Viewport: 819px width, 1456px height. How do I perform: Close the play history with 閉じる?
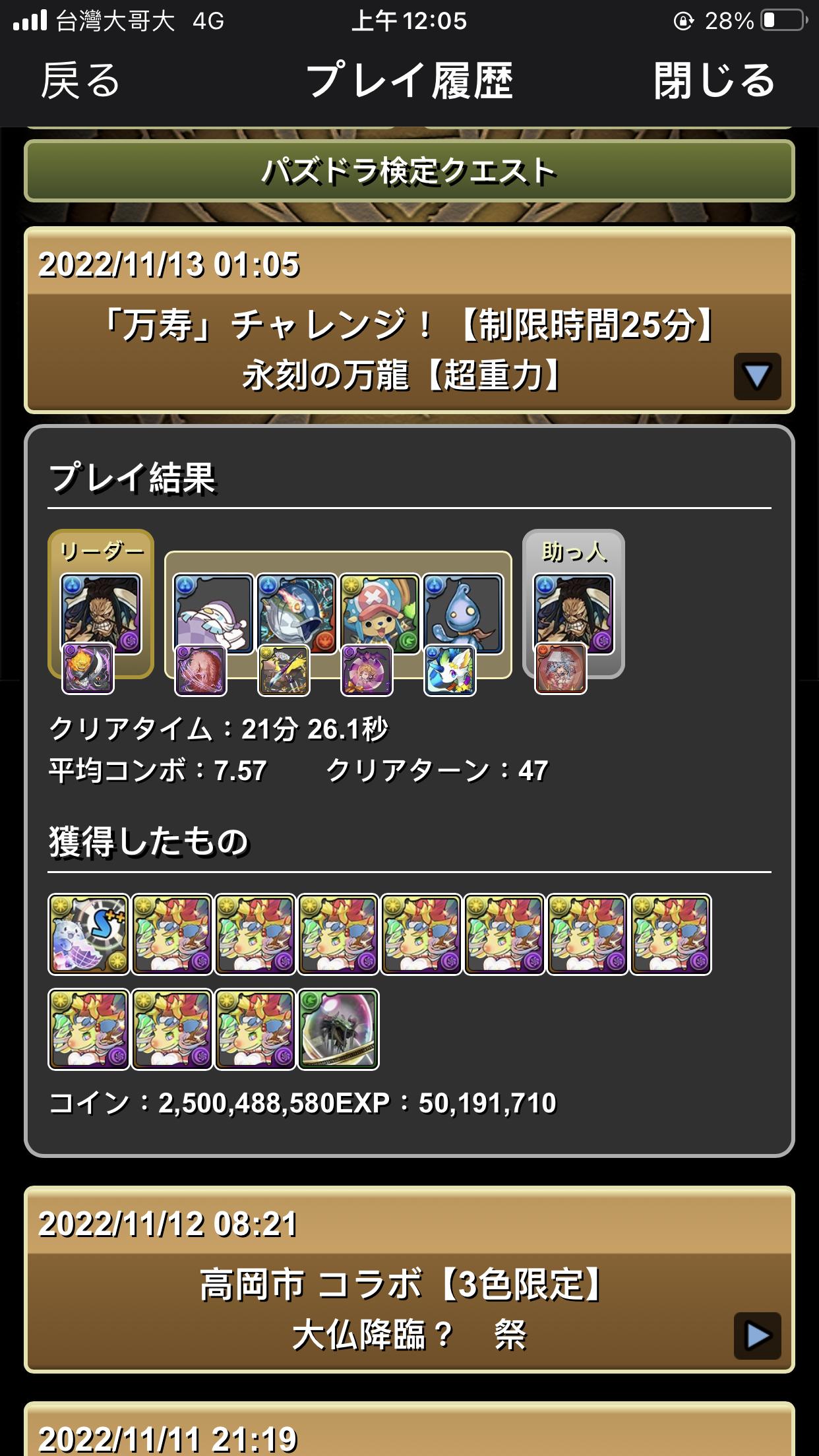tap(714, 81)
